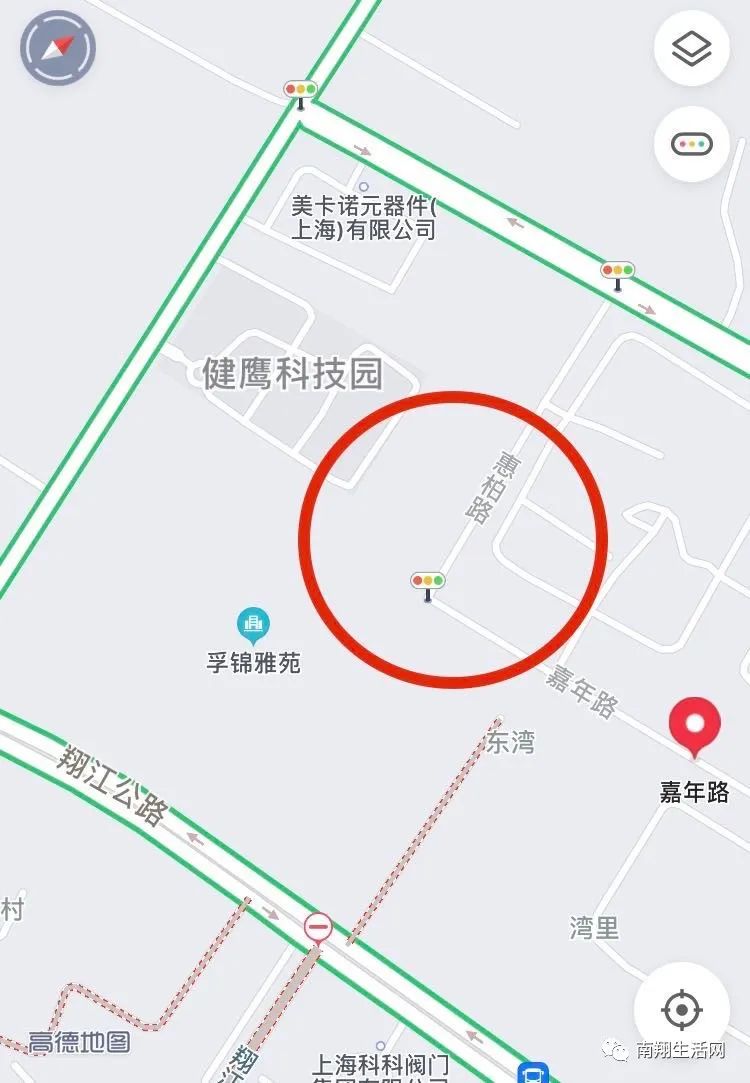750x1083 pixels.
Task: Open the 孚锦雅苑 place marker
Action: 253,627
